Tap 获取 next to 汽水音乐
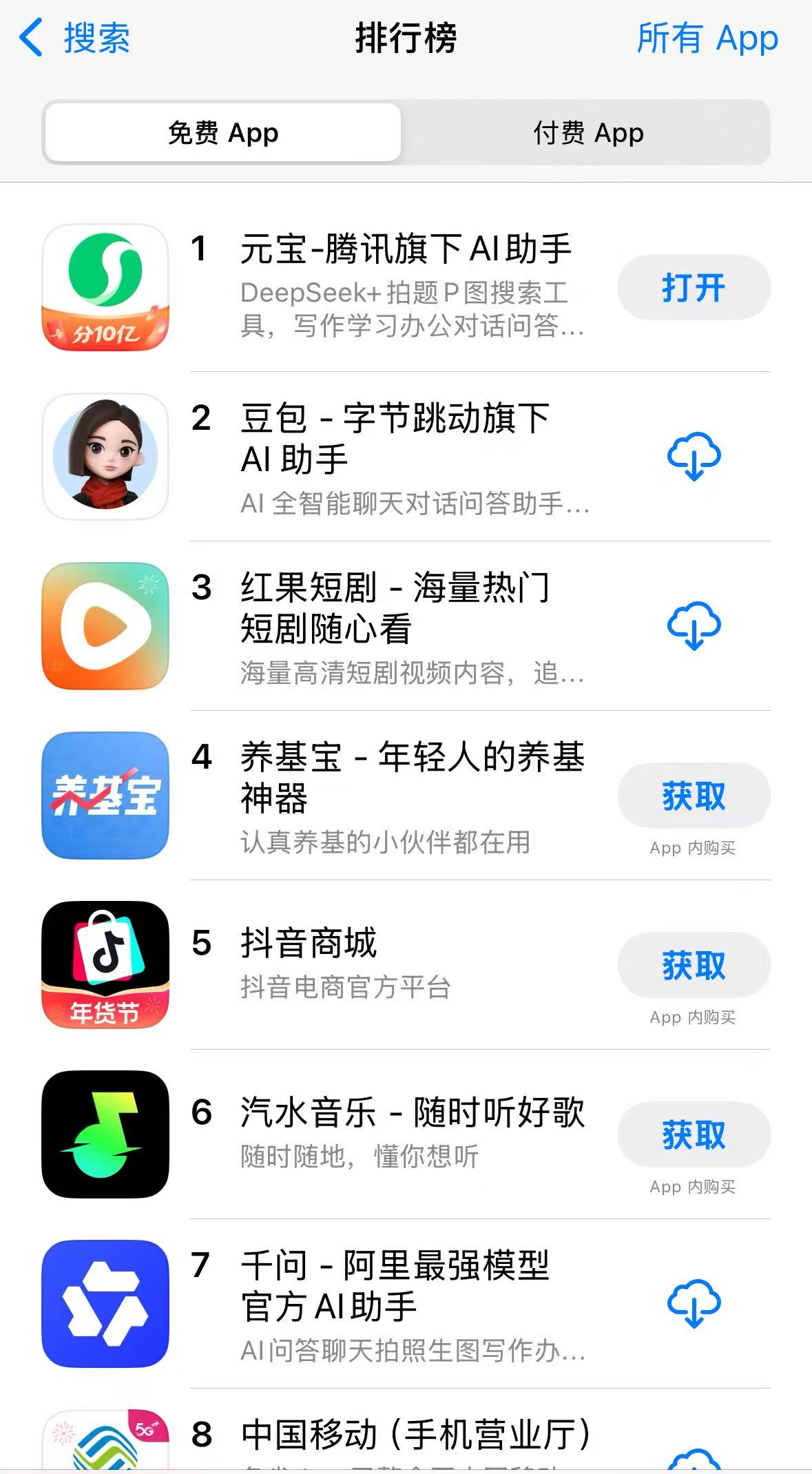The width and height of the screenshot is (812, 1474). pos(693,1134)
